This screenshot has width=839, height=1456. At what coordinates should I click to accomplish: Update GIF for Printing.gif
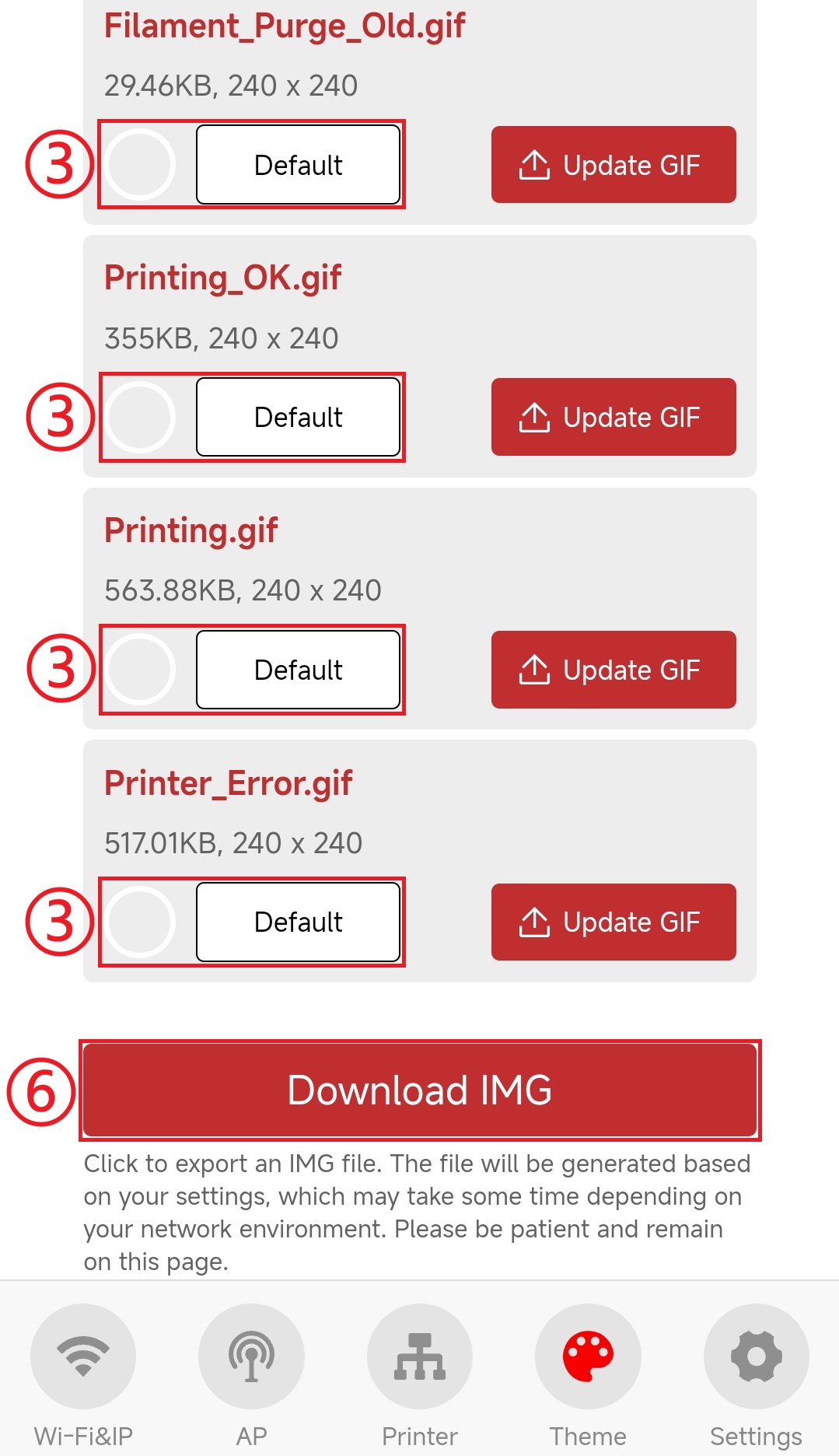pos(613,670)
